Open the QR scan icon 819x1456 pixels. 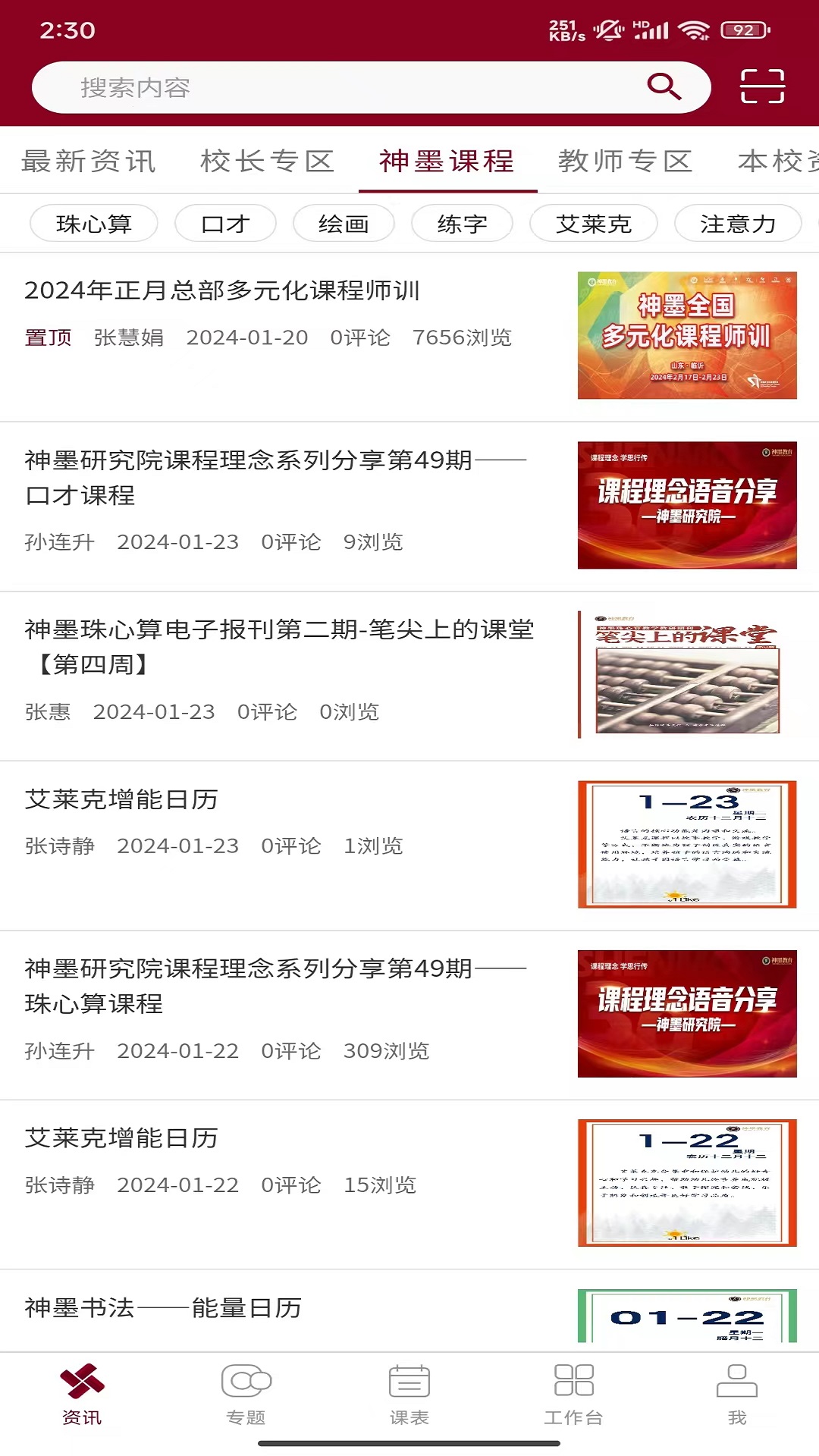pyautogui.click(x=762, y=86)
